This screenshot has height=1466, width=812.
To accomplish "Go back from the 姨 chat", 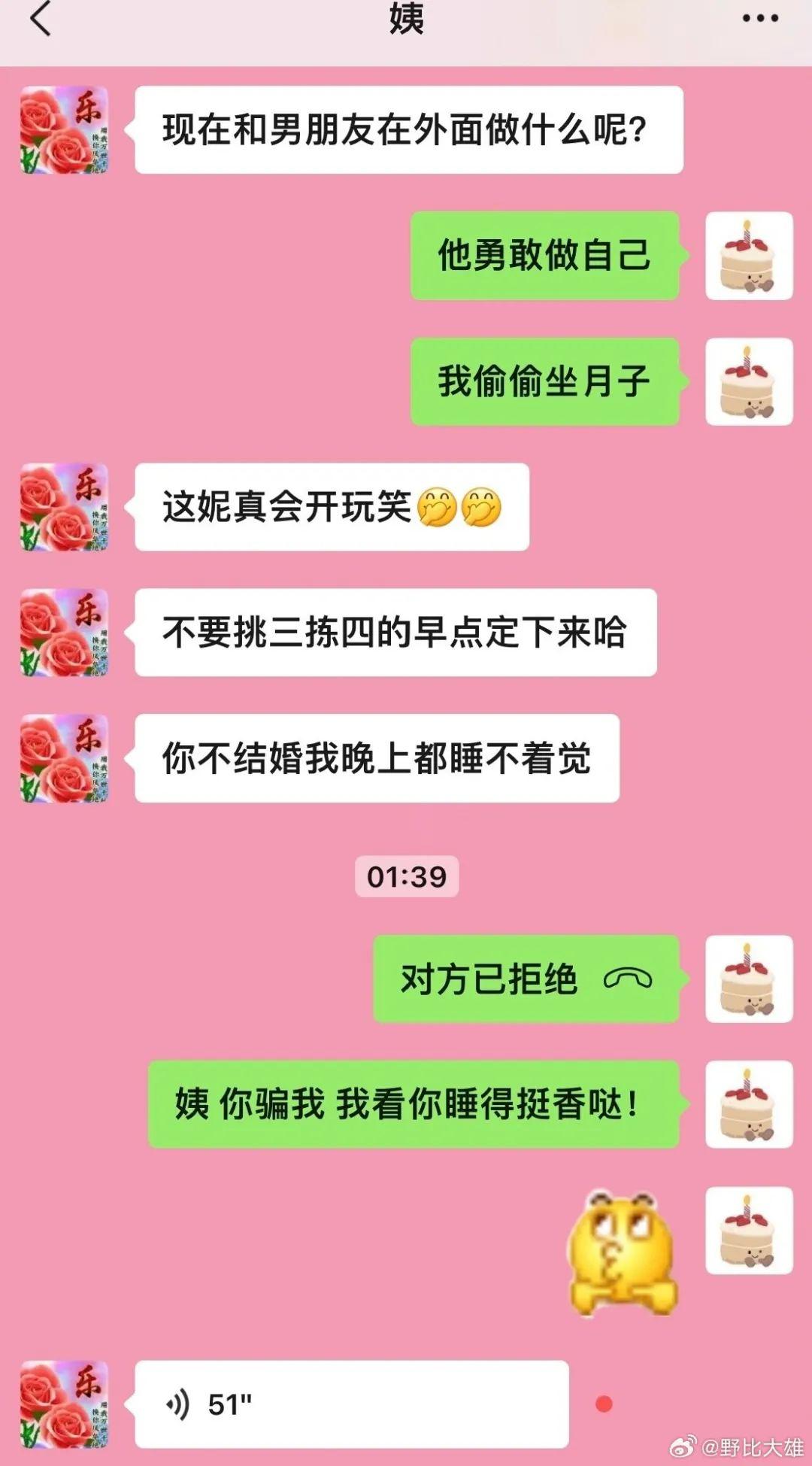I will pos(41,20).
